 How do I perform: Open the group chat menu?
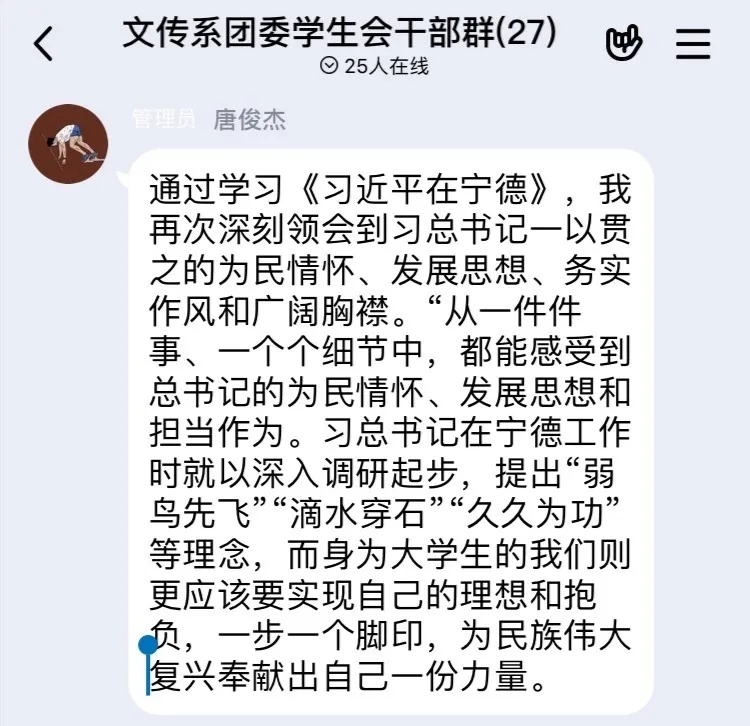click(x=693, y=44)
